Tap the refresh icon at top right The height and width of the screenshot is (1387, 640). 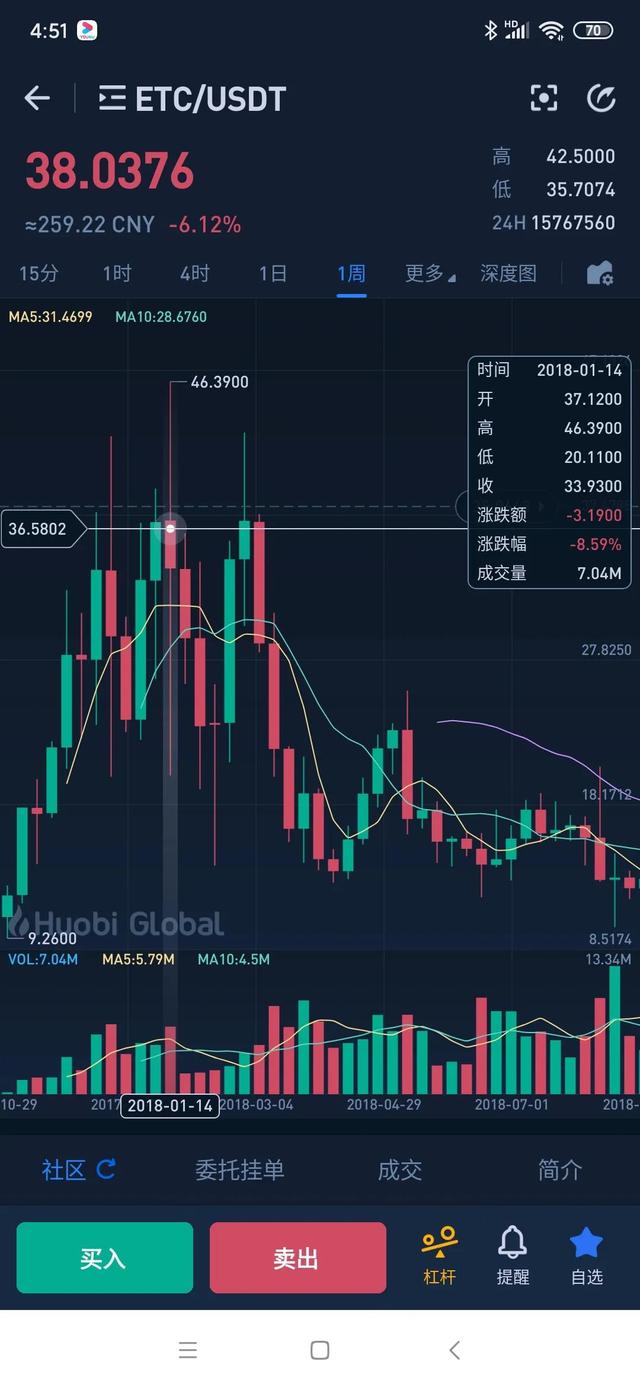pyautogui.click(x=600, y=98)
